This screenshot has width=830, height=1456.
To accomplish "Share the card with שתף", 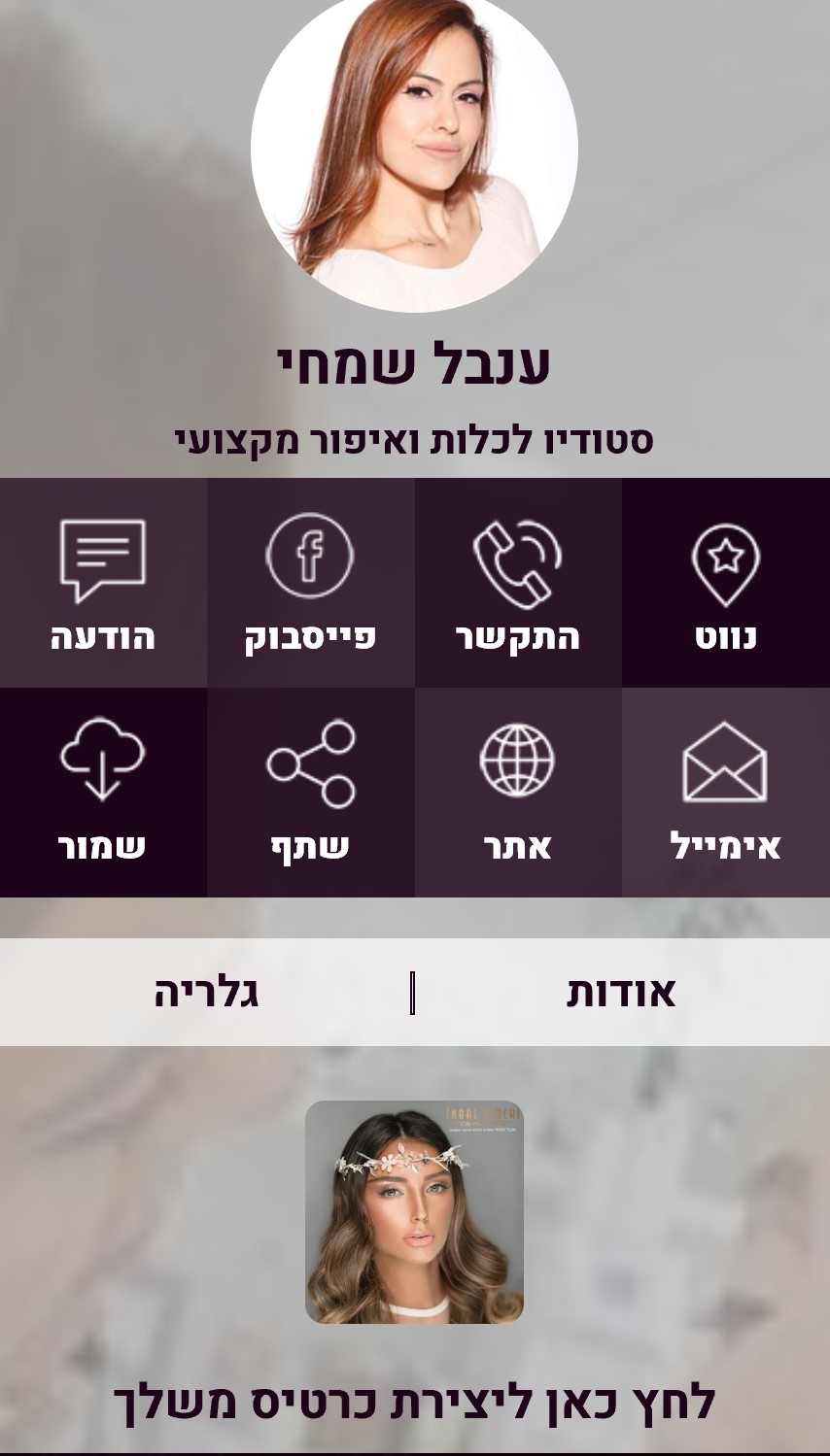I will [310, 793].
